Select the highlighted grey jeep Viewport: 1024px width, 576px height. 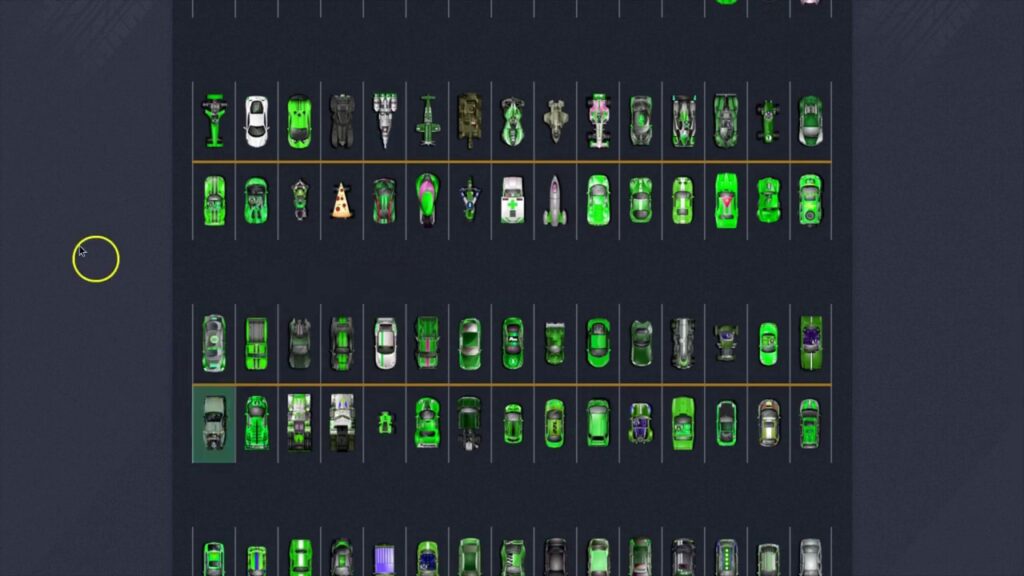[214, 423]
